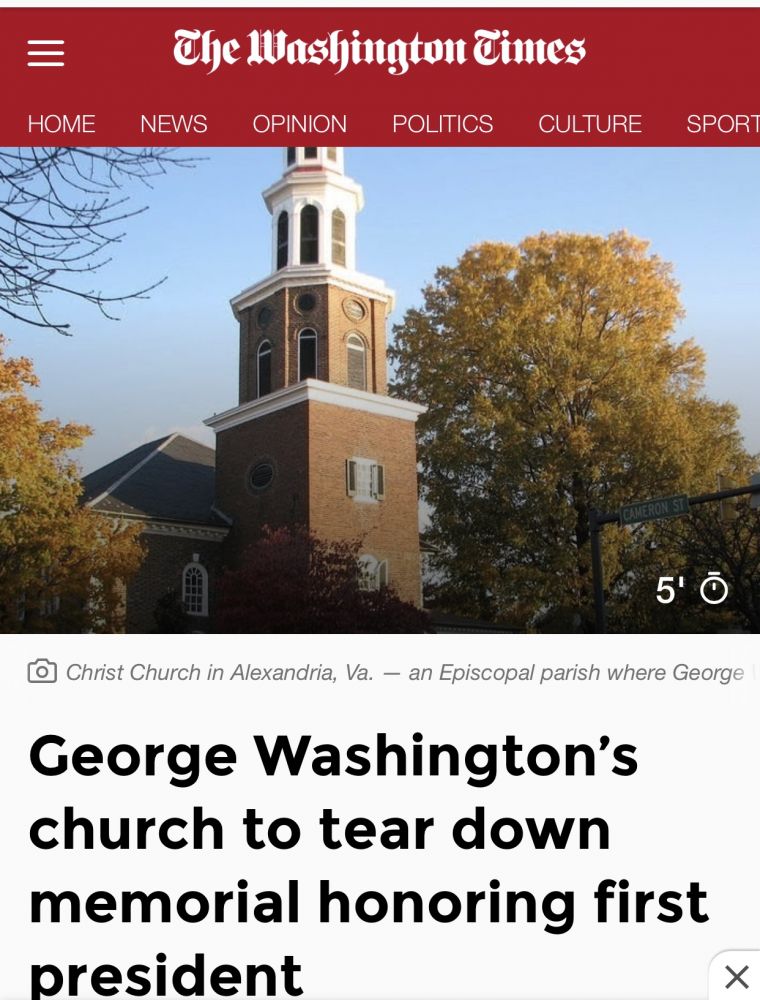
Task: Switch to the News section
Action: (x=174, y=124)
